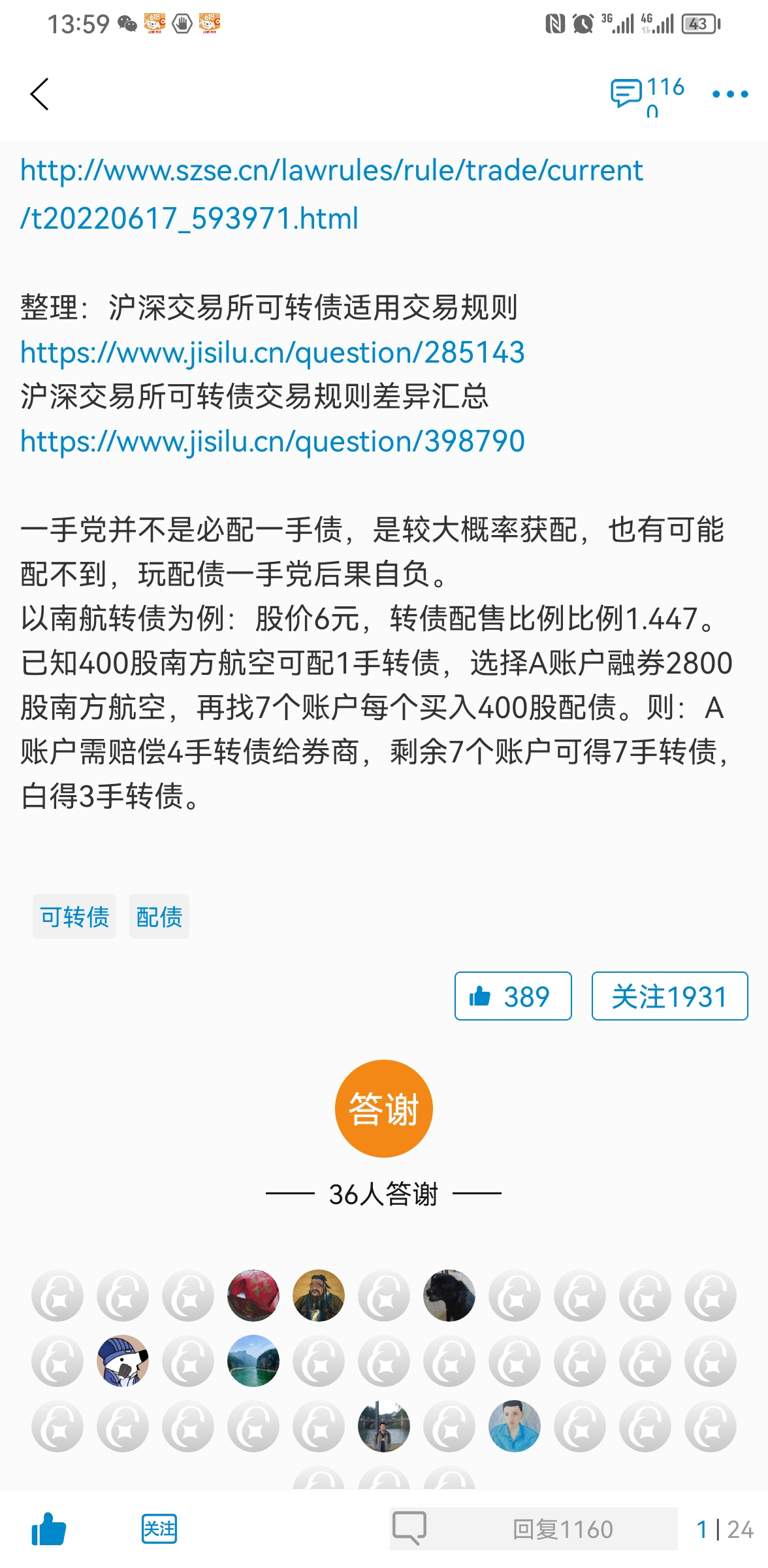Image resolution: width=768 pixels, height=1568 pixels.
Task: Open jisilu question 285143 link
Action: click(x=272, y=353)
